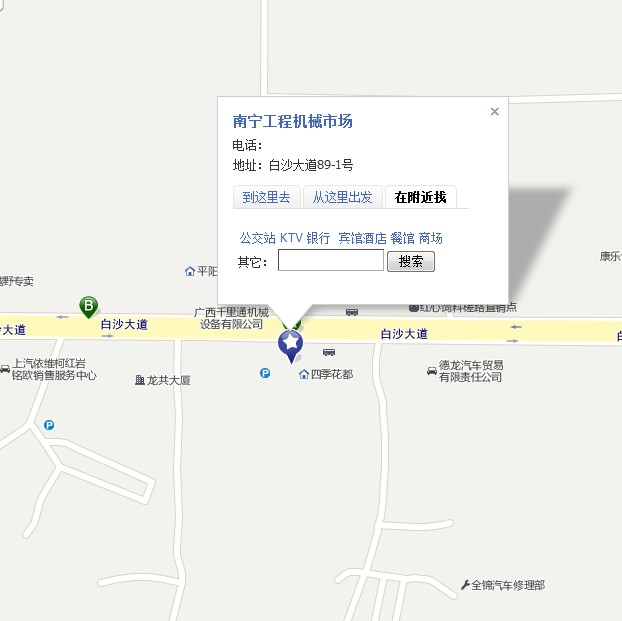Screen dimensions: 622x621
Task: Find nearby 银行
Action: tap(318, 238)
